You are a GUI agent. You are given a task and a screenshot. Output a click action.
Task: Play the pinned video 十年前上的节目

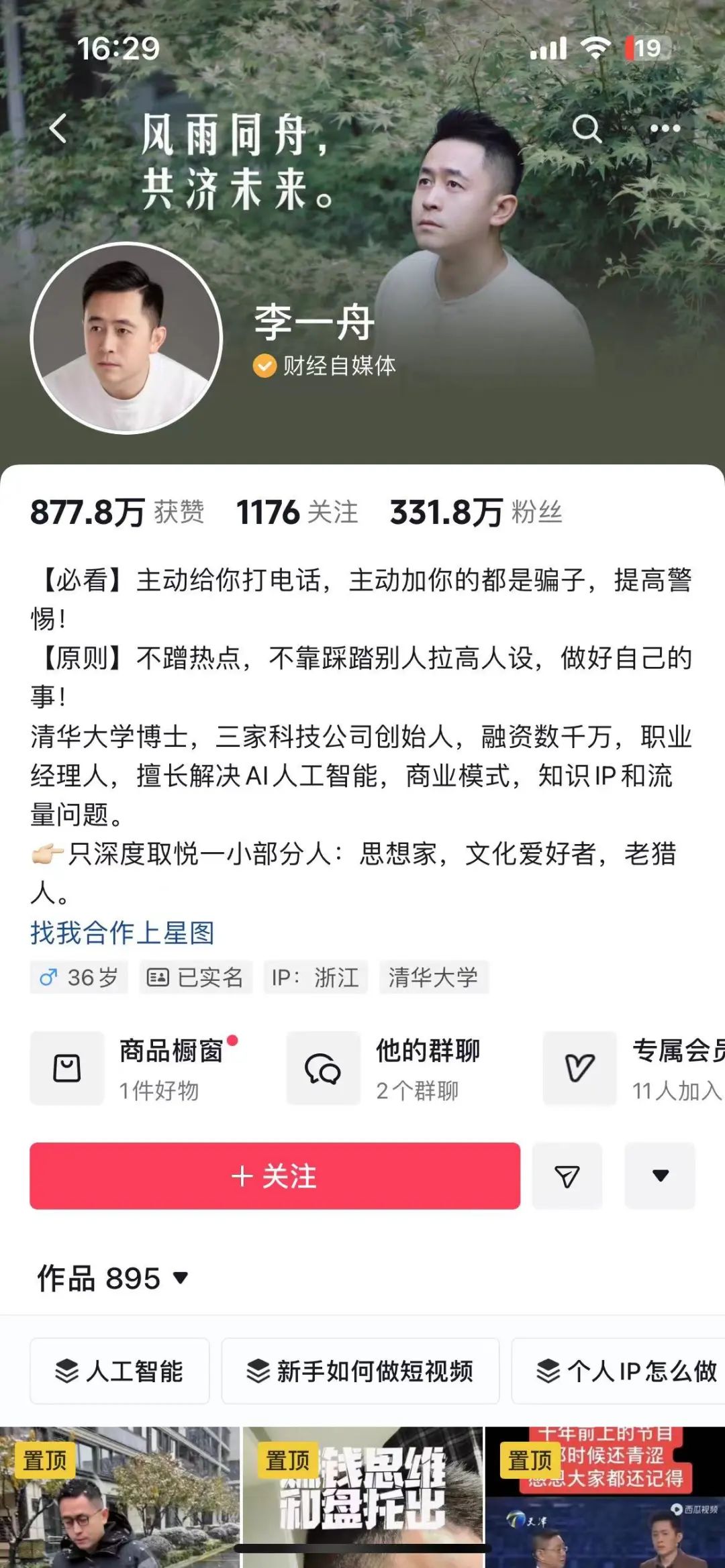pyautogui.click(x=605, y=1496)
